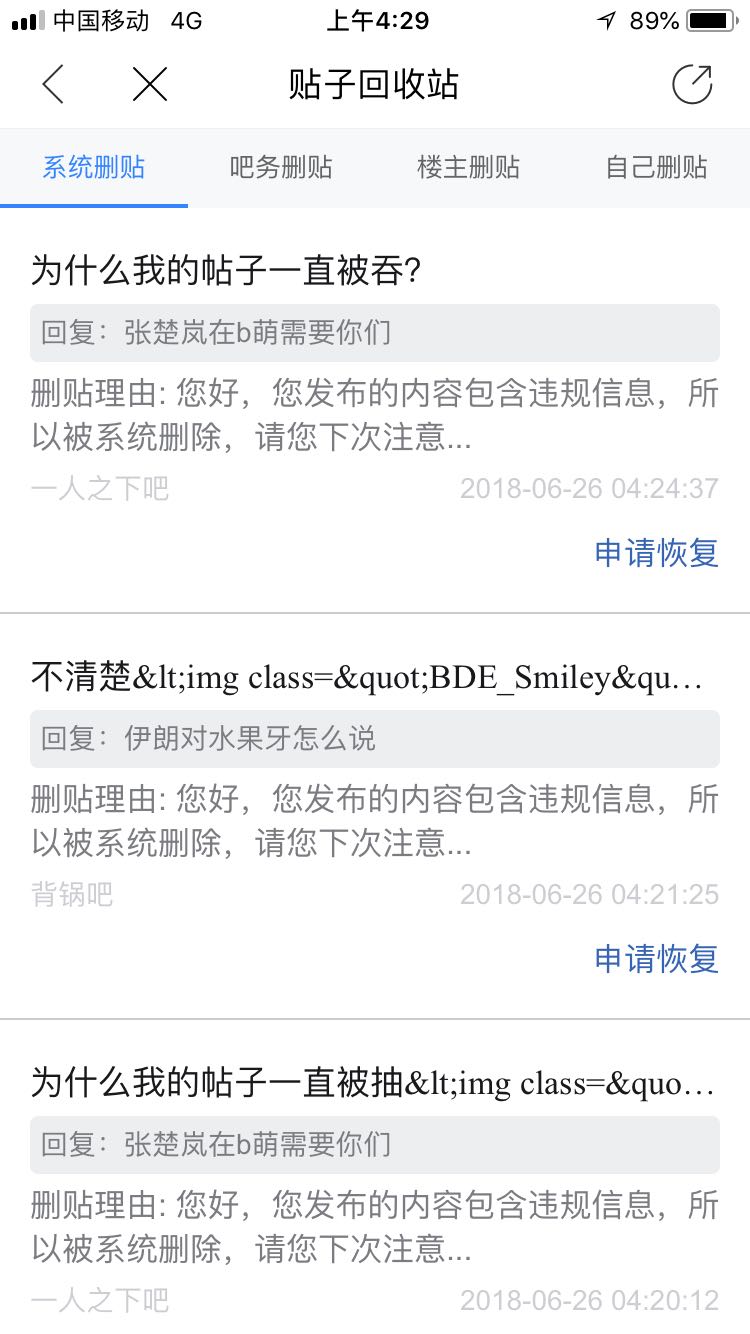
Task: Open deleted post 为什么我的帖子一直被吞?
Action: (226, 271)
